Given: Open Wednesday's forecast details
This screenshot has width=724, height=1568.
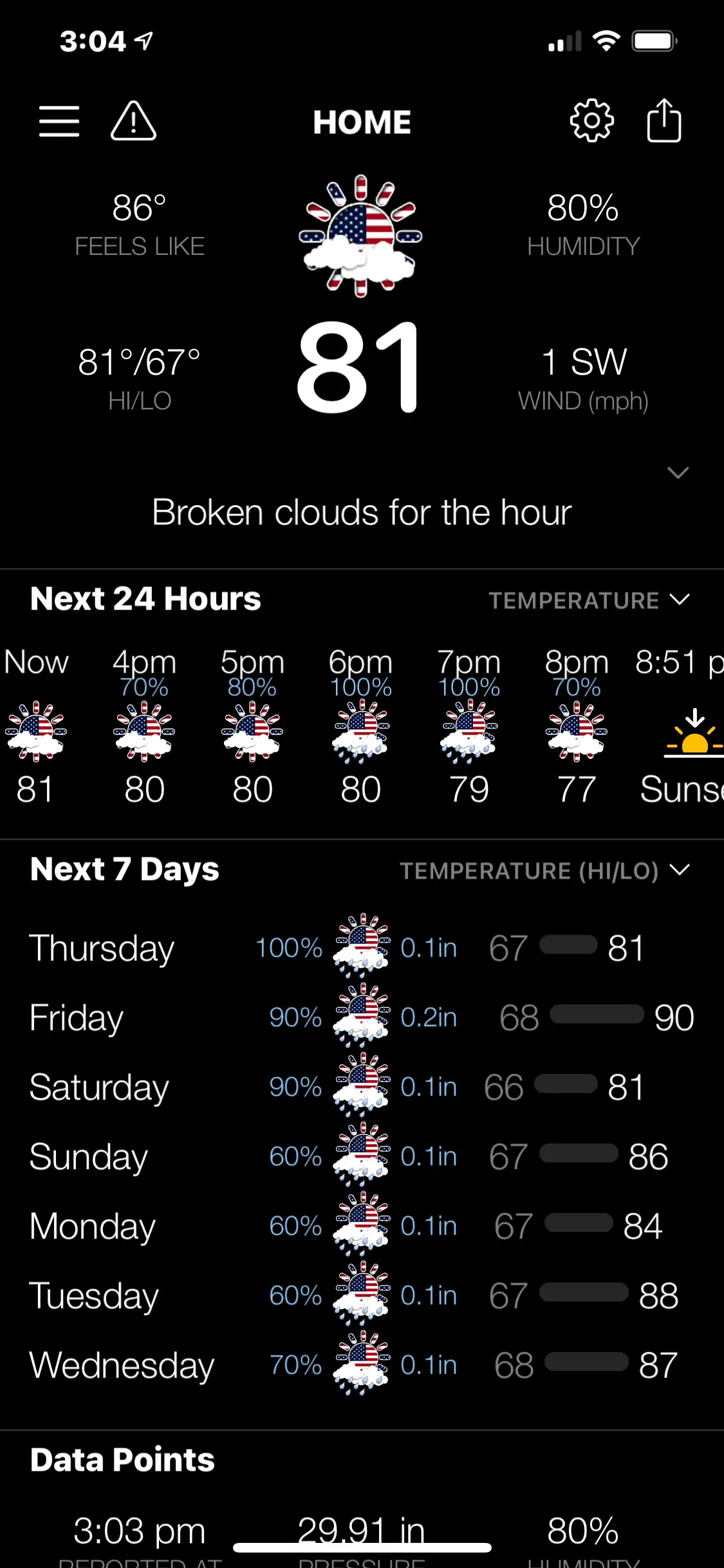Looking at the screenshot, I should pyautogui.click(x=360, y=1365).
